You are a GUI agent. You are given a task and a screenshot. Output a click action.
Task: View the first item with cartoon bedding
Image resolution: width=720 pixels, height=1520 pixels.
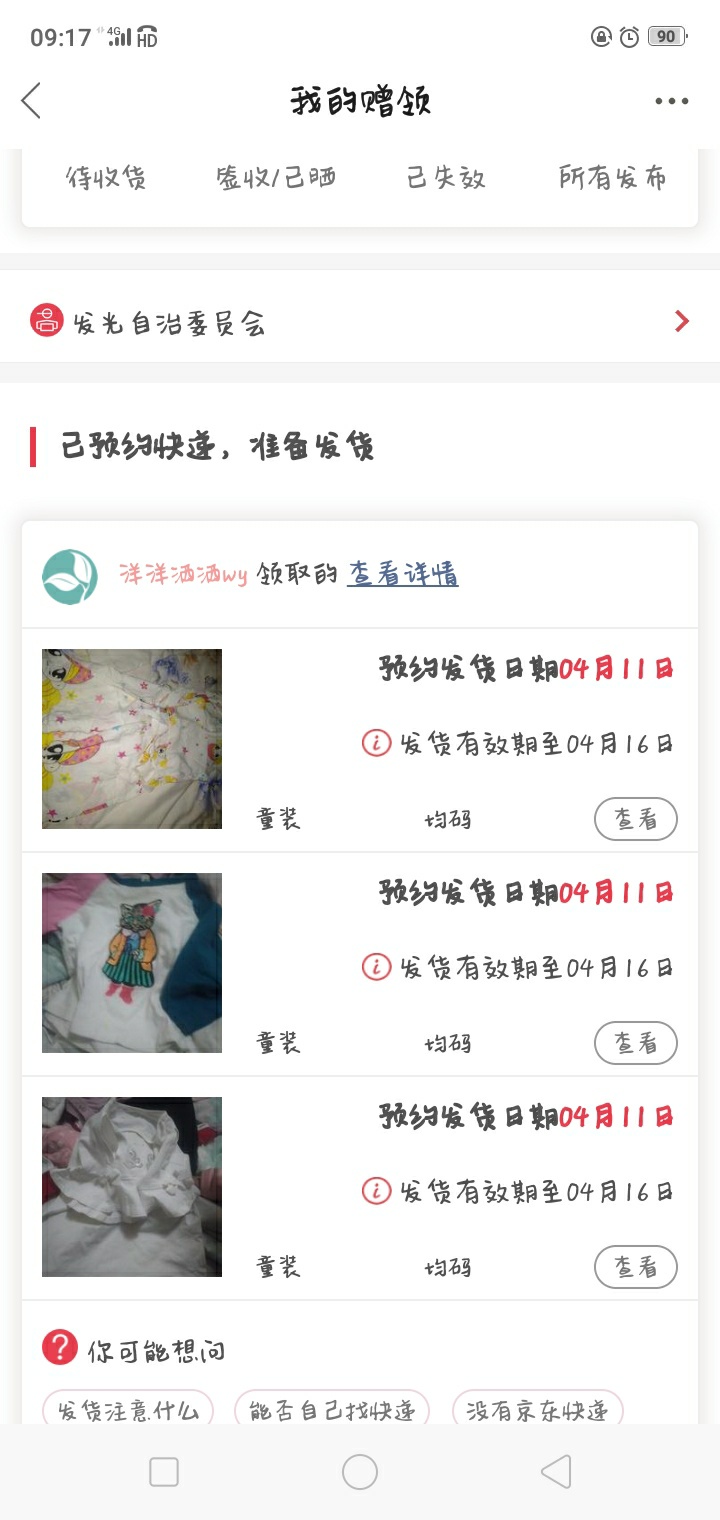click(x=635, y=819)
